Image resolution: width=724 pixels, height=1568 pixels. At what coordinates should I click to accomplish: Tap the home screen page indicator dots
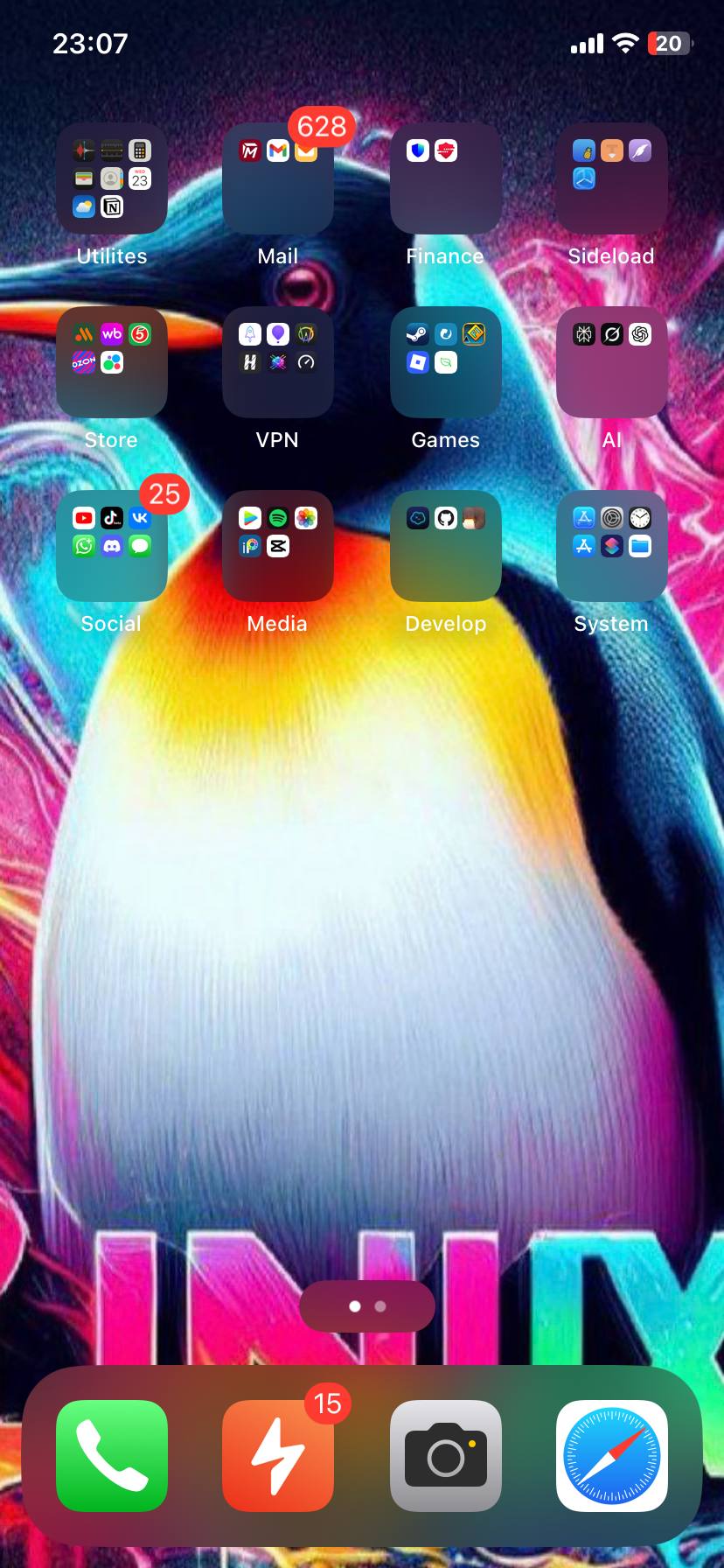[367, 1306]
